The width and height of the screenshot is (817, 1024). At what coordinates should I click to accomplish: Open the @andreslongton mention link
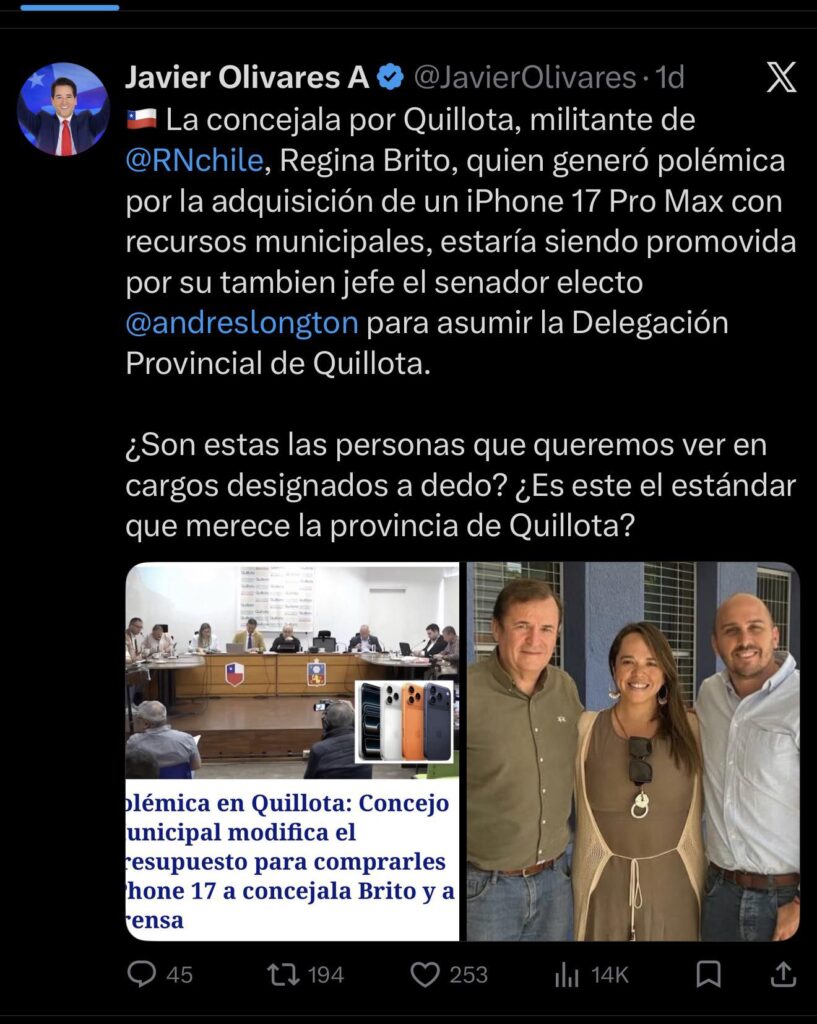(x=242, y=323)
